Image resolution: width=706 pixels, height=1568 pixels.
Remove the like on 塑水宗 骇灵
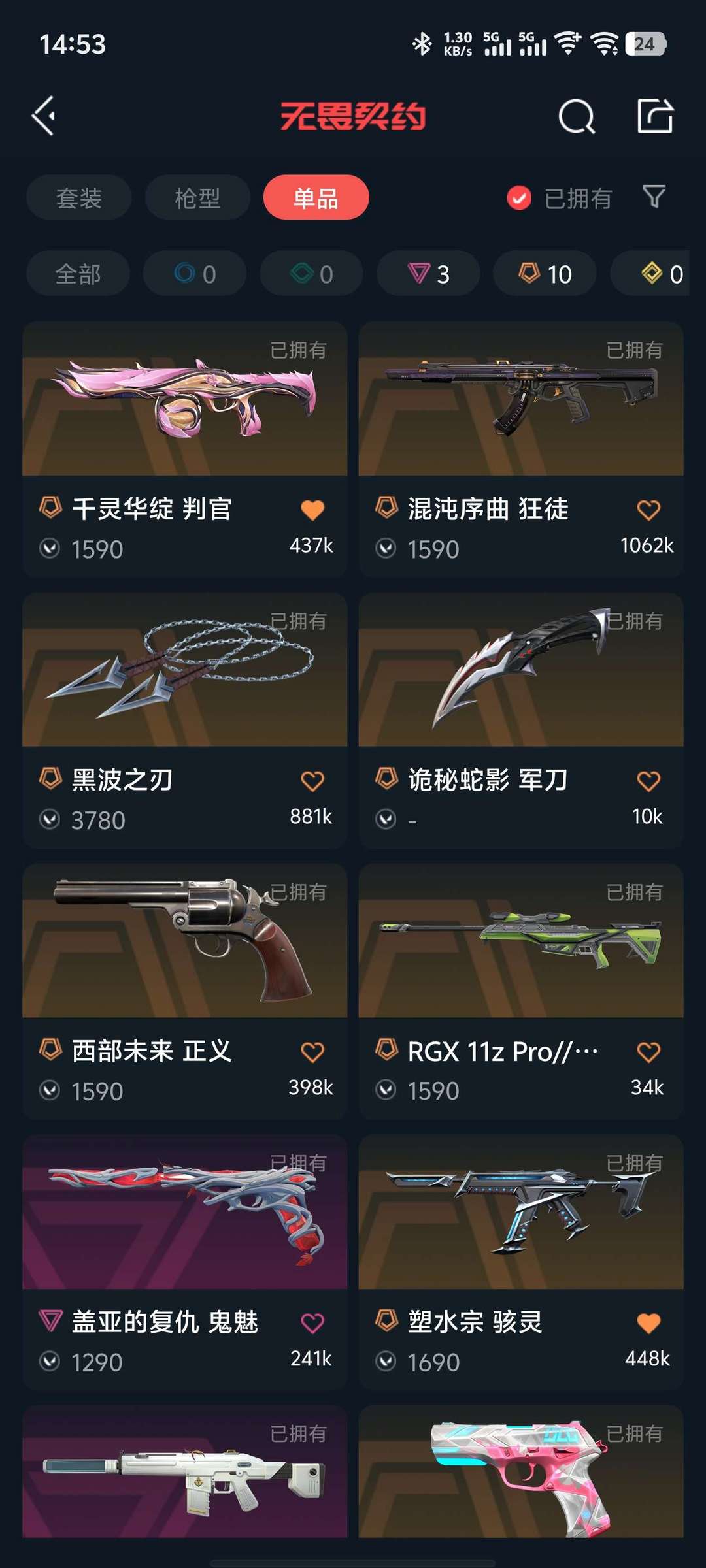pyautogui.click(x=648, y=1323)
